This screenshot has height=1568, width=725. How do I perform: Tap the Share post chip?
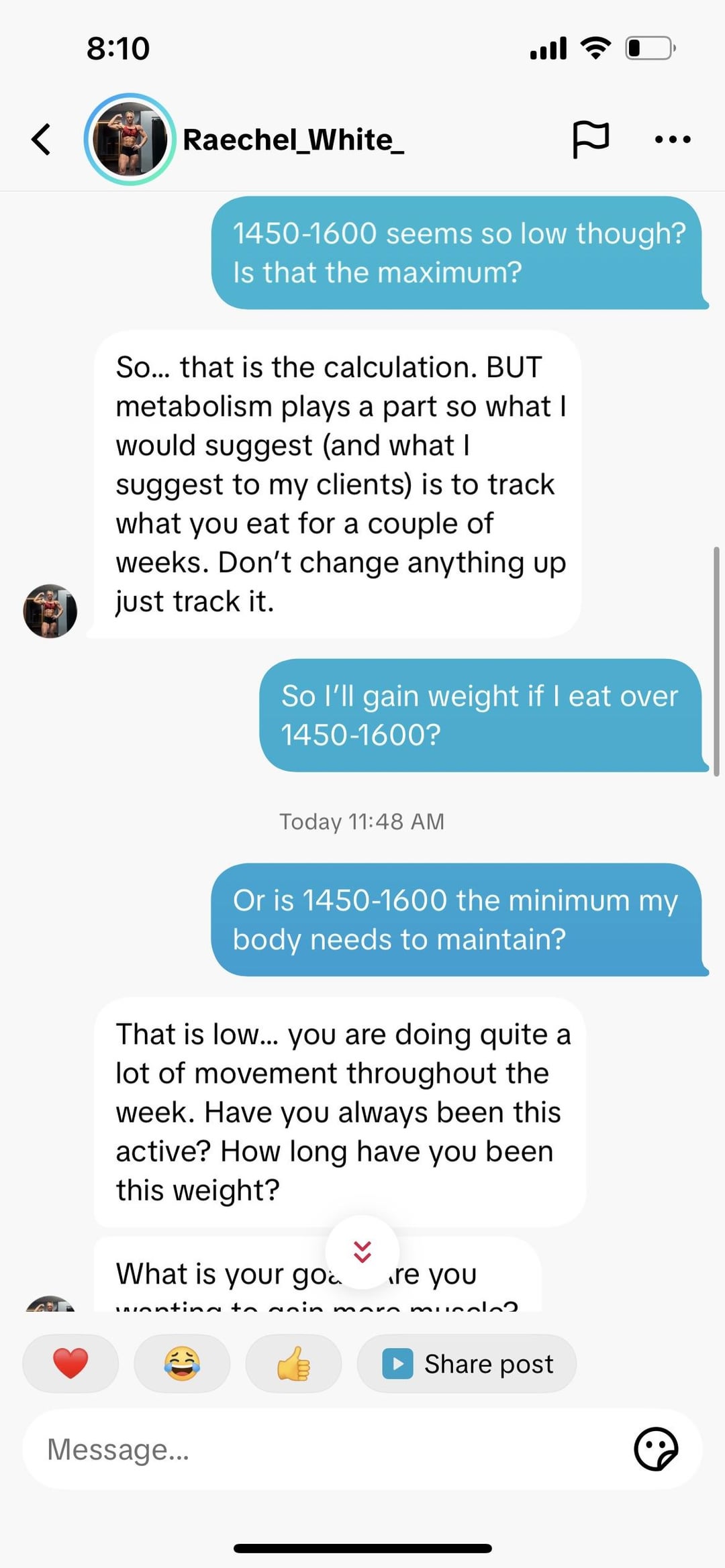467,1363
